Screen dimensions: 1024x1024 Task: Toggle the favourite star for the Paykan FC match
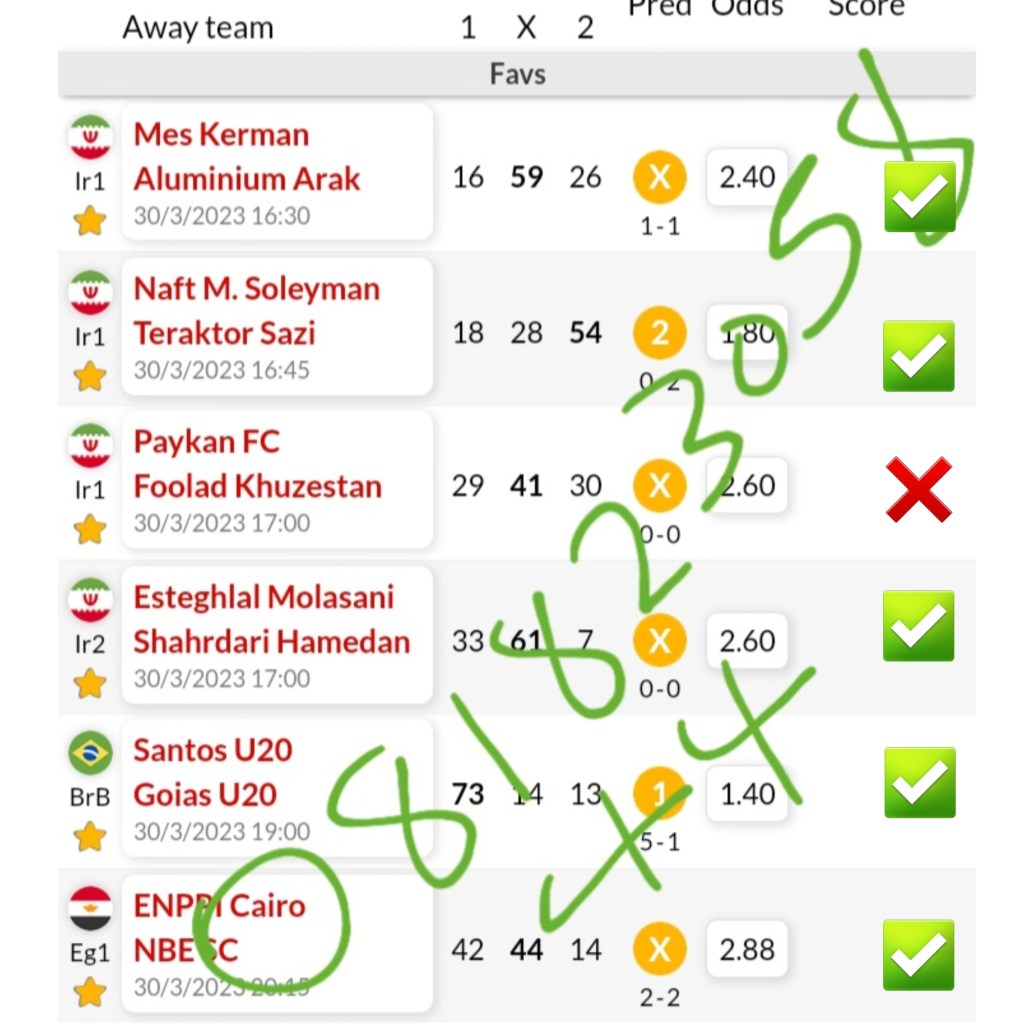pyautogui.click(x=90, y=529)
